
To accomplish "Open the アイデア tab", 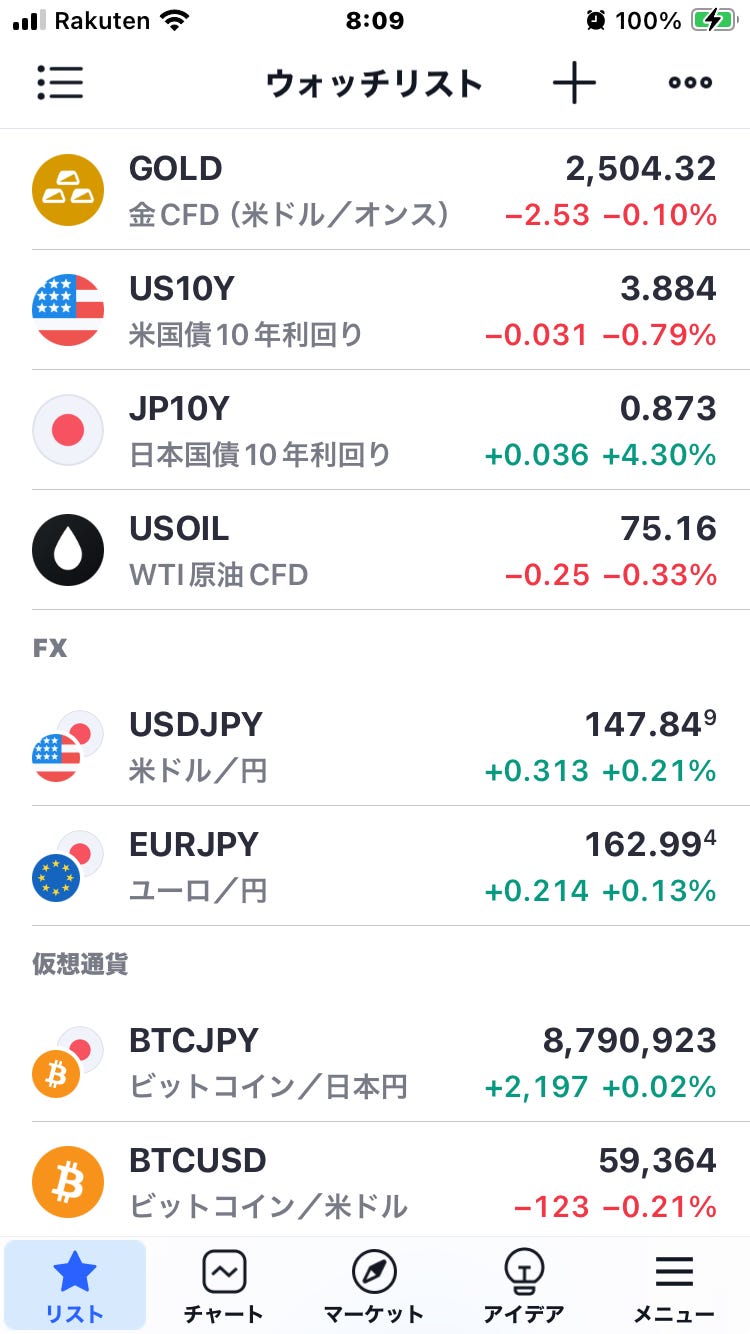I will pos(523,1286).
